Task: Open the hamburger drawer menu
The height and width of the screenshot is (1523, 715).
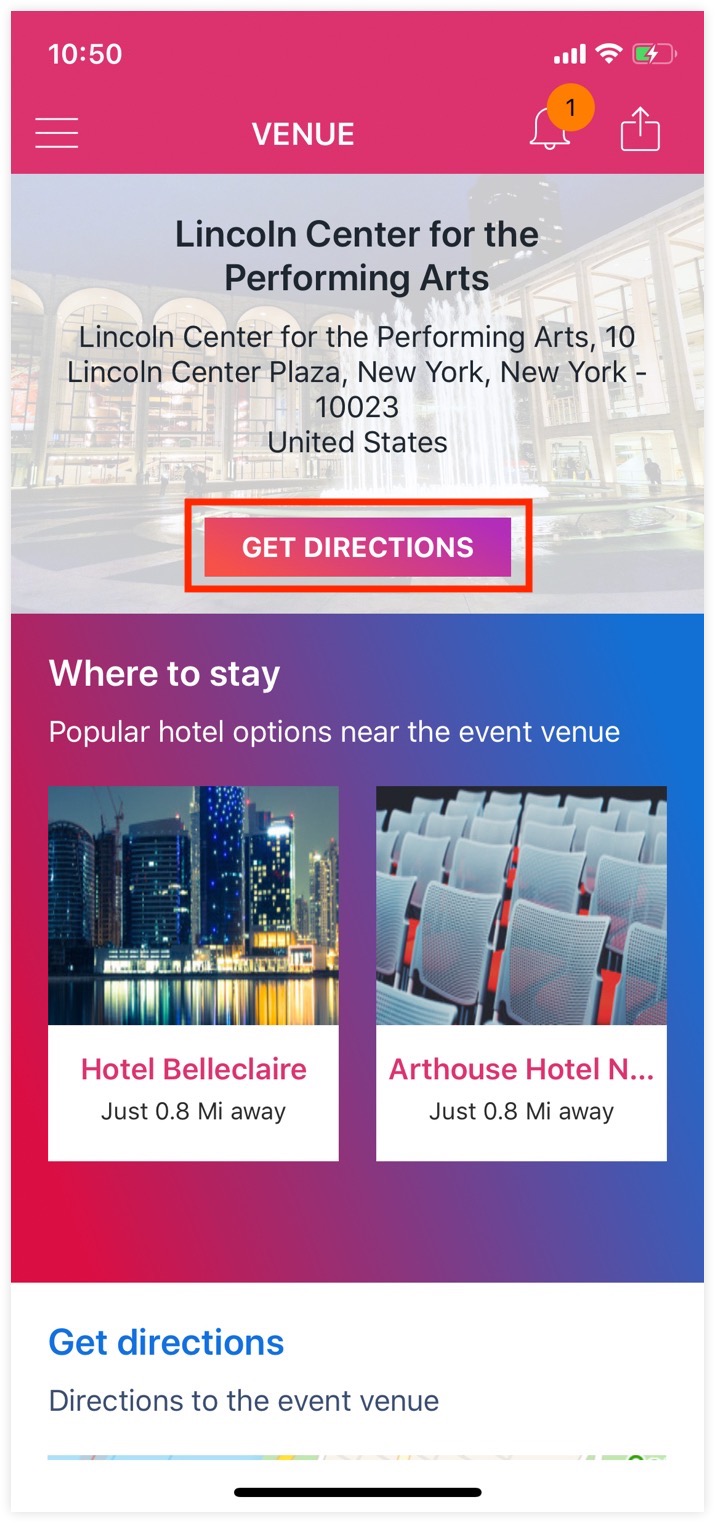Action: click(57, 133)
